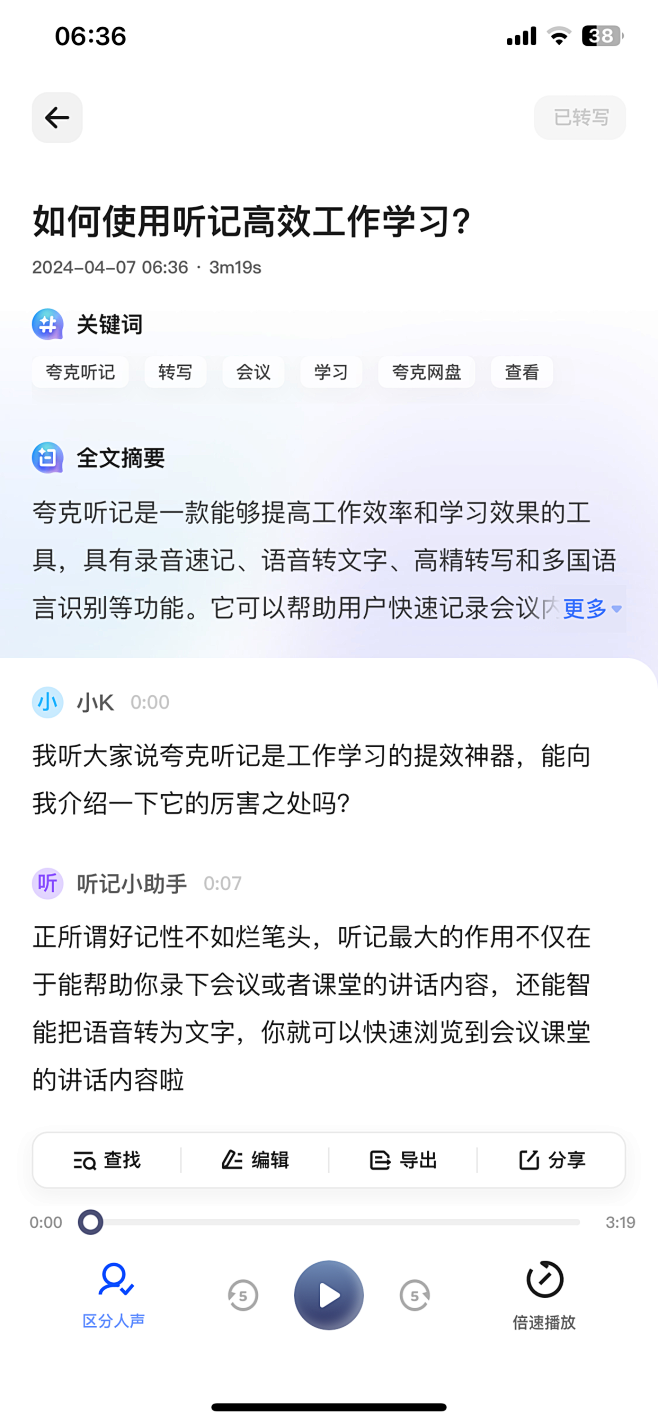Image resolution: width=658 pixels, height=1424 pixels.
Task: Choose the 学习 keyword chip
Action: (x=331, y=372)
